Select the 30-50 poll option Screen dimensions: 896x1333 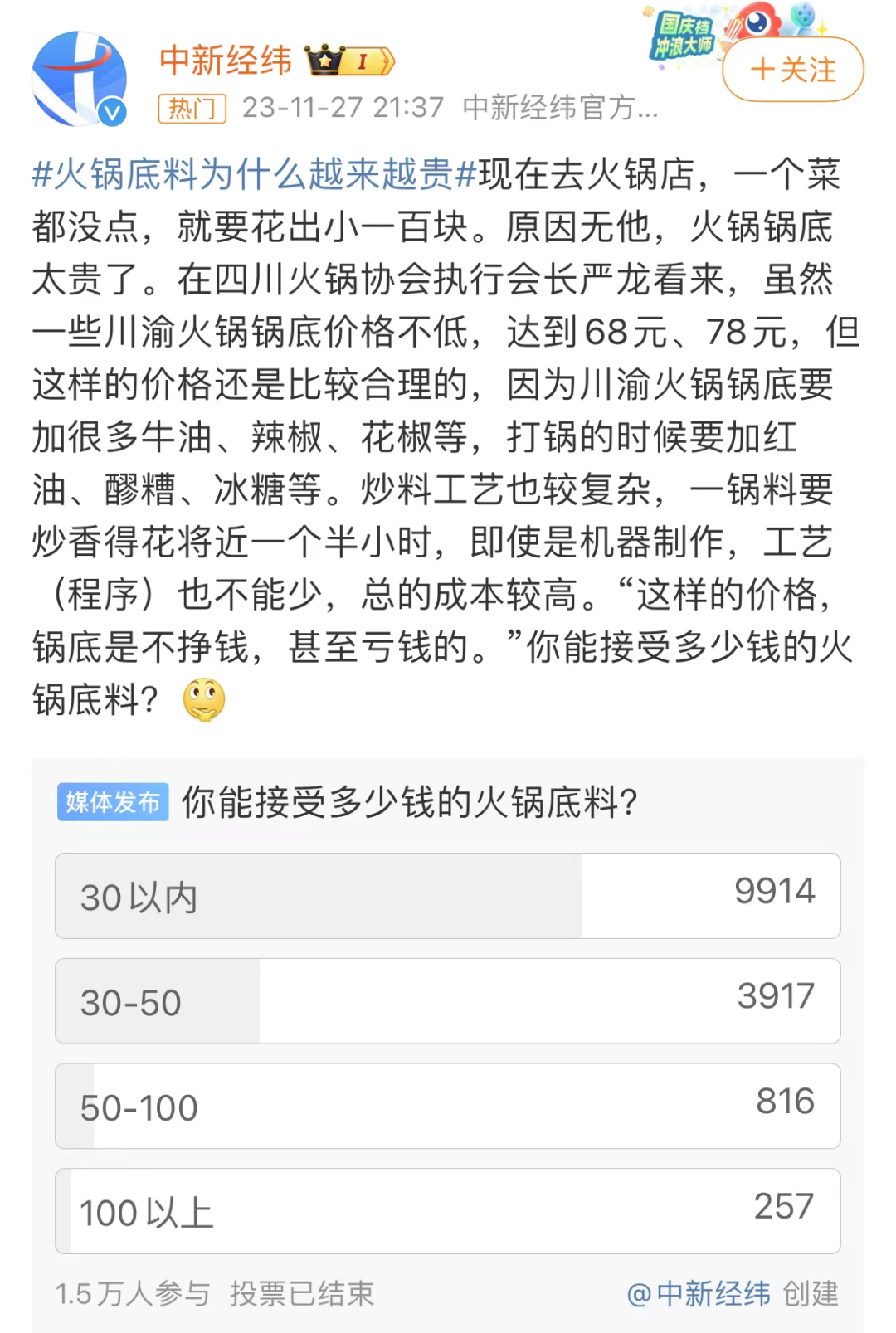(x=447, y=1001)
